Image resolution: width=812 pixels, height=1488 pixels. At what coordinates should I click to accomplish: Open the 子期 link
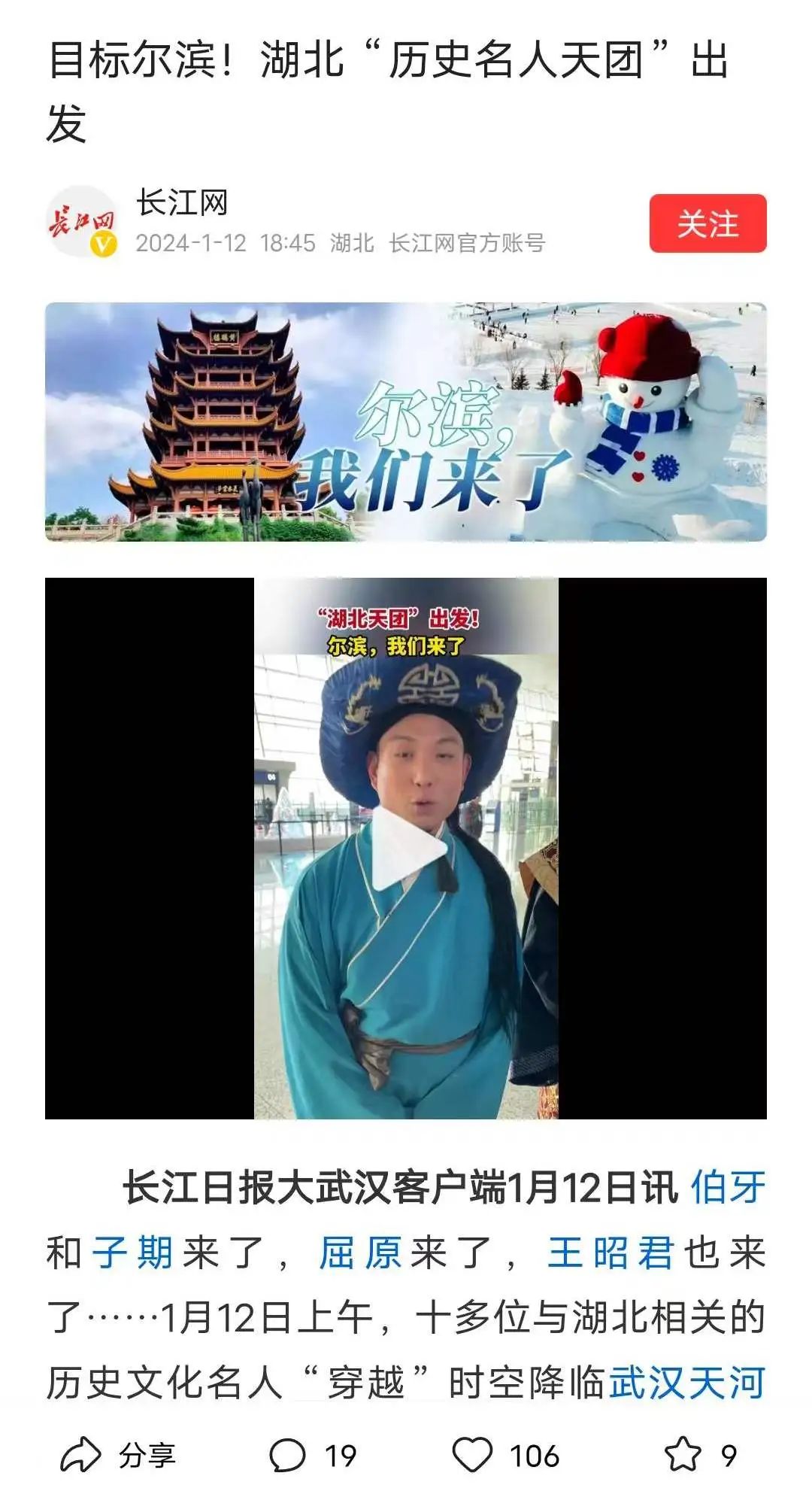(x=132, y=1253)
